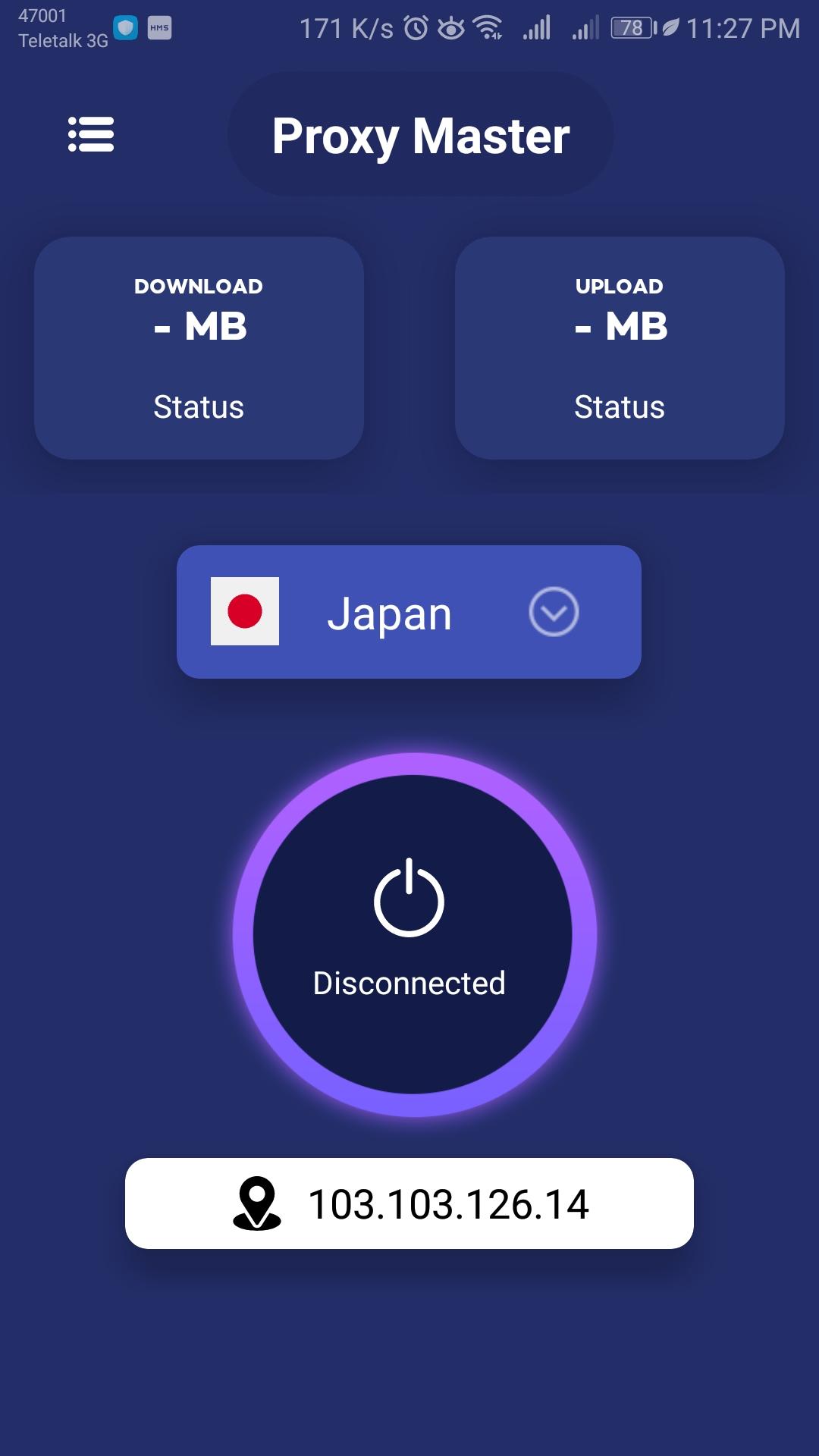Open the Proxy Master title header
Viewport: 819px width, 1456px height.
tap(421, 135)
